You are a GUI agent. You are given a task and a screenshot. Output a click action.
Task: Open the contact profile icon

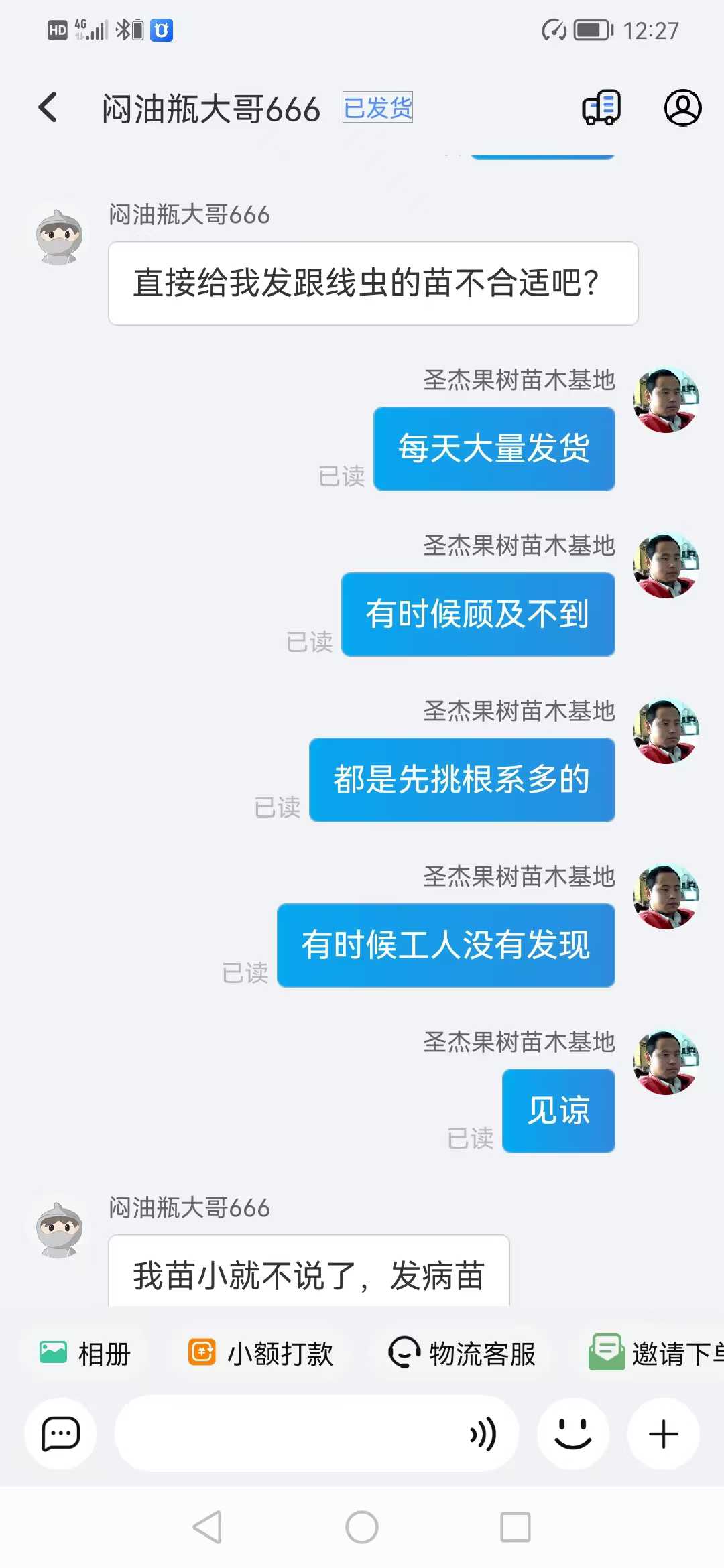[682, 108]
